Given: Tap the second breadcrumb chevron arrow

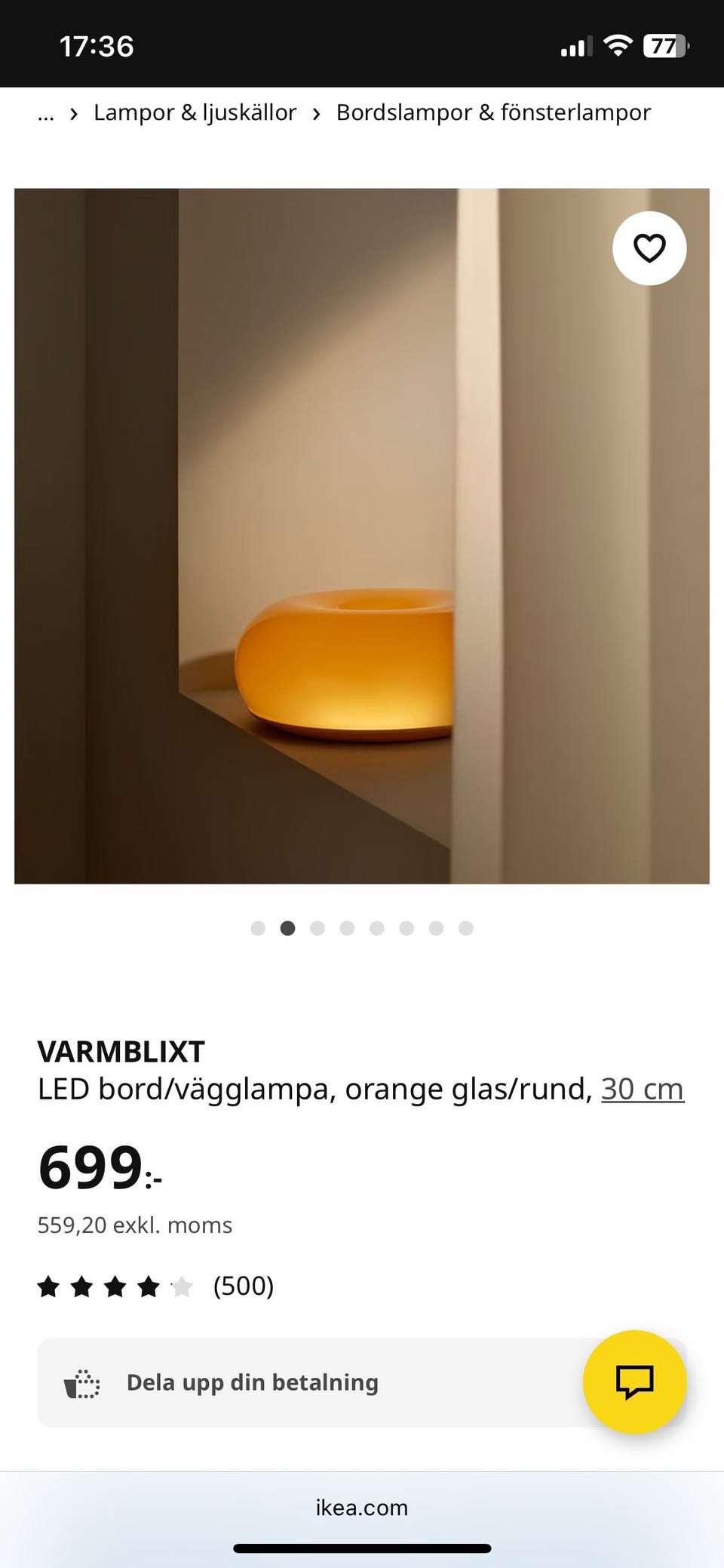Looking at the screenshot, I should point(316,112).
